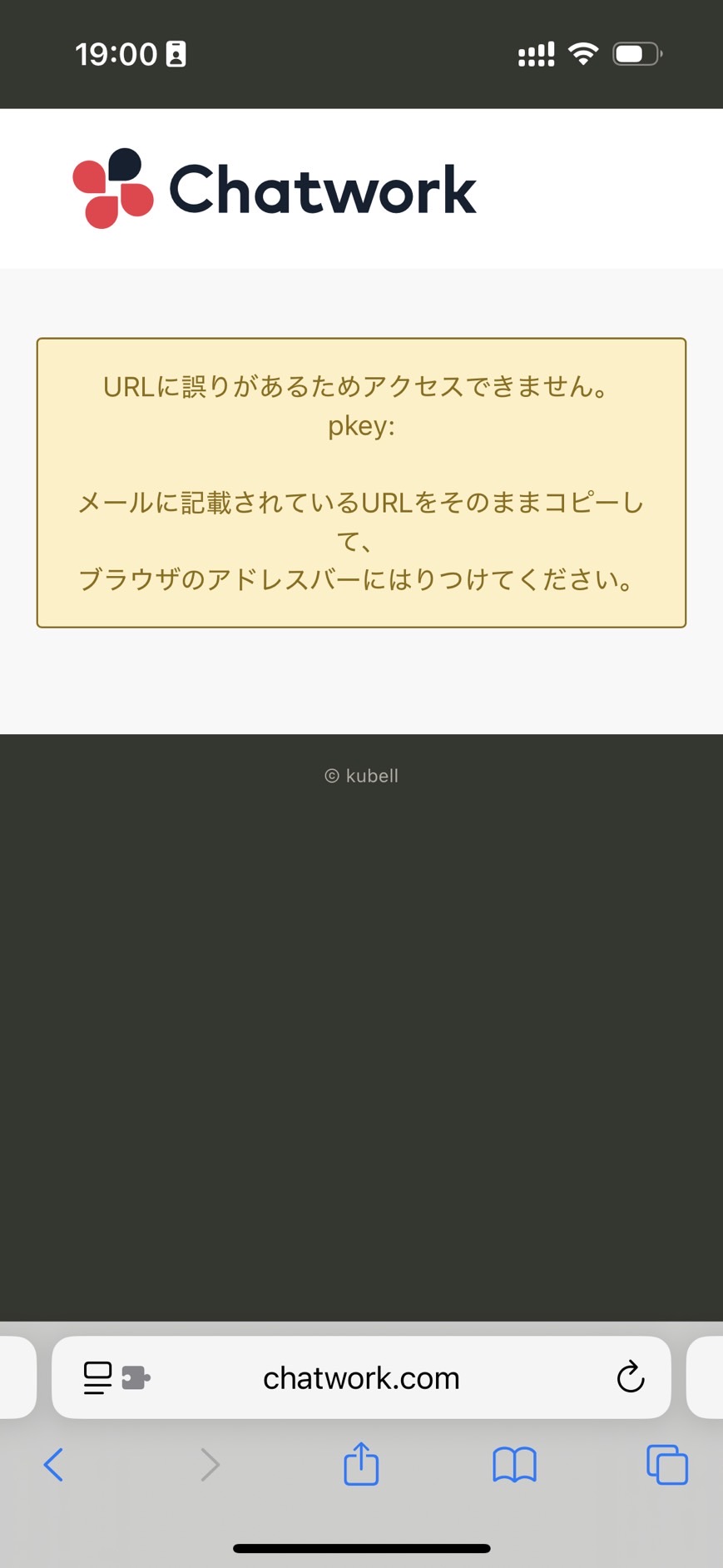Image resolution: width=723 pixels, height=1568 pixels.
Task: Reload the chatwork.com page
Action: (630, 1377)
